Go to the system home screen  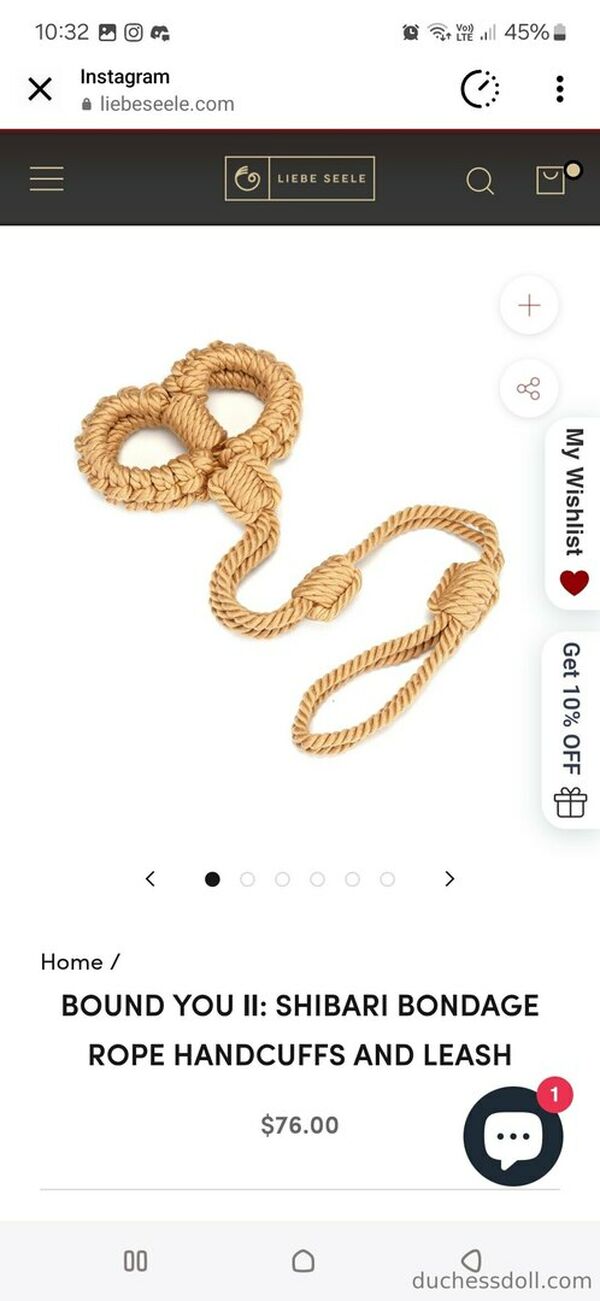(x=303, y=1261)
